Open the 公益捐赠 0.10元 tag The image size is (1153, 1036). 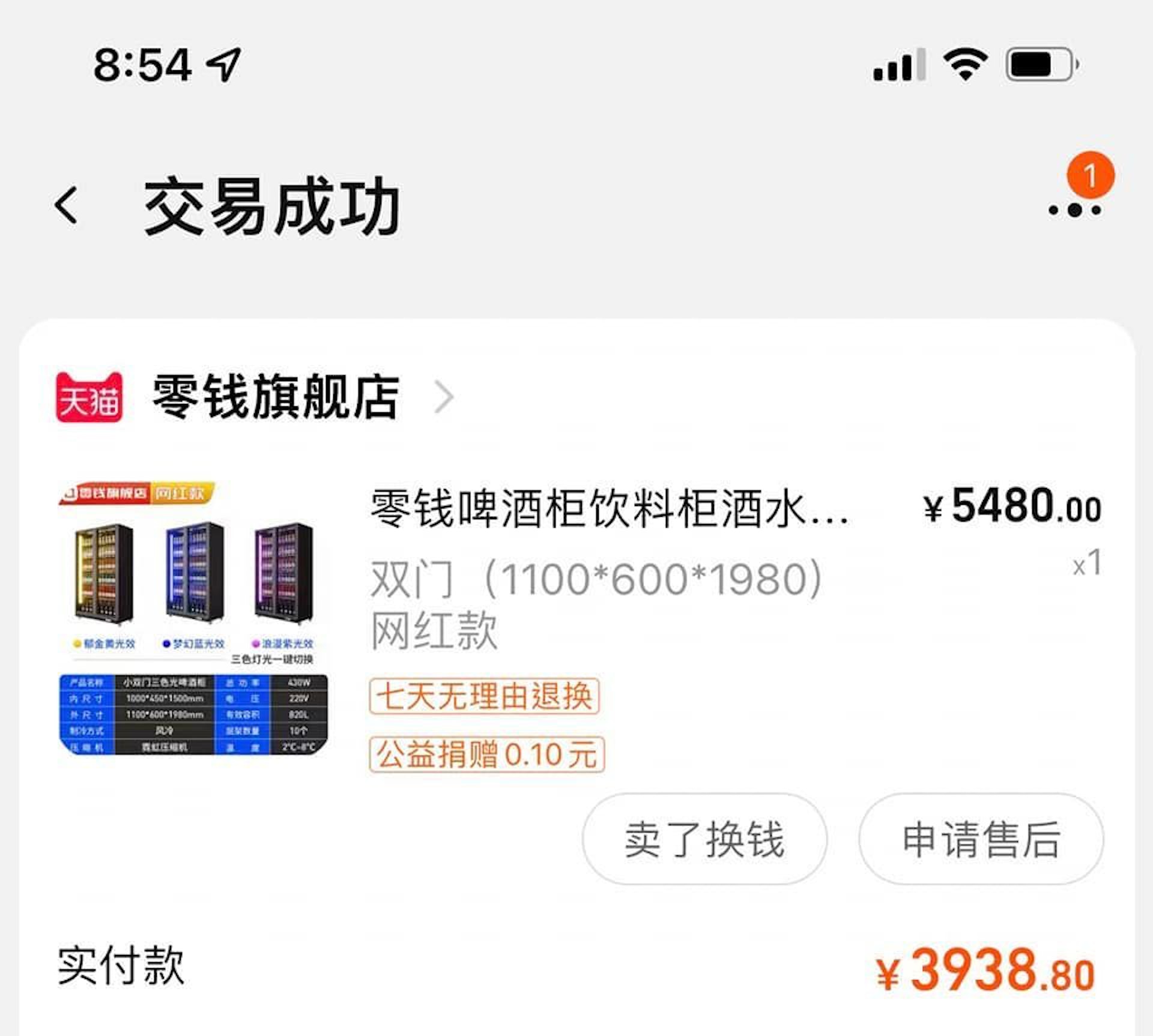pyautogui.click(x=486, y=754)
